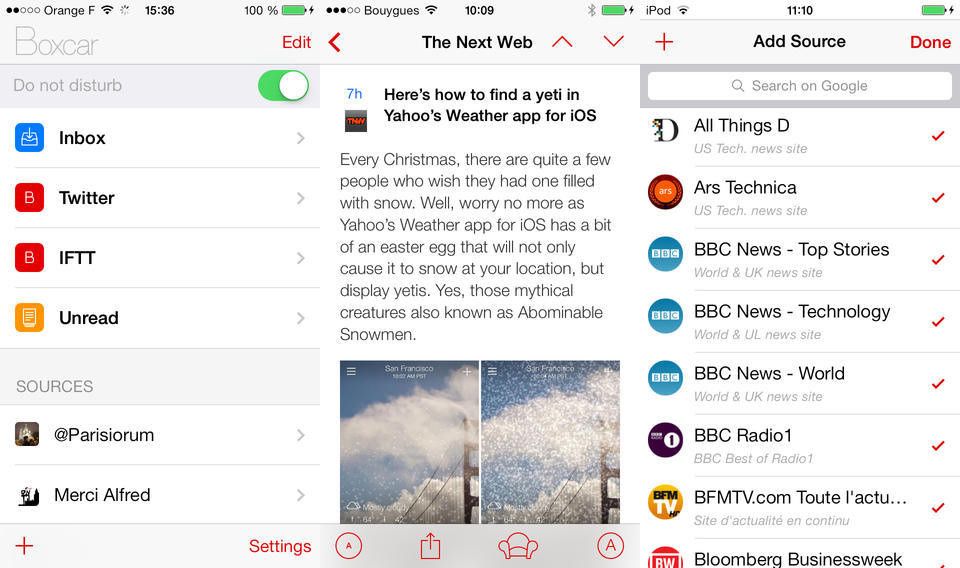Tap Edit in the Boxcar header
Viewport: 960px width, 568px height.
coord(296,42)
